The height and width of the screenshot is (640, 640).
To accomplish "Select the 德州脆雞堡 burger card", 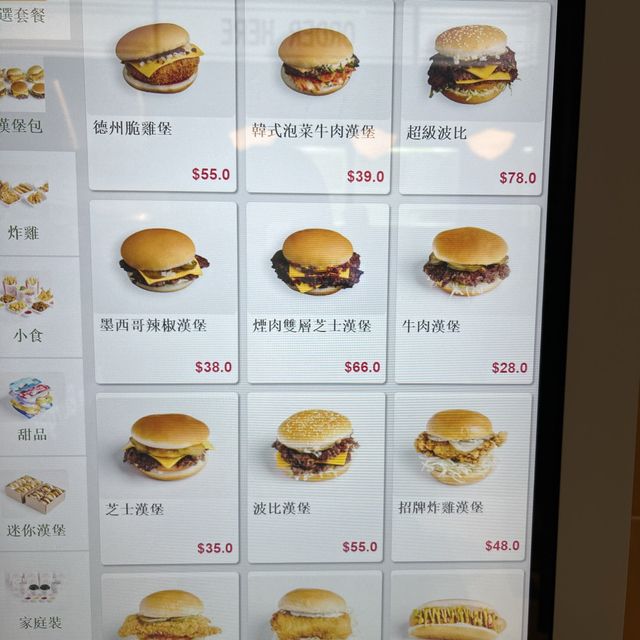I will [161, 96].
